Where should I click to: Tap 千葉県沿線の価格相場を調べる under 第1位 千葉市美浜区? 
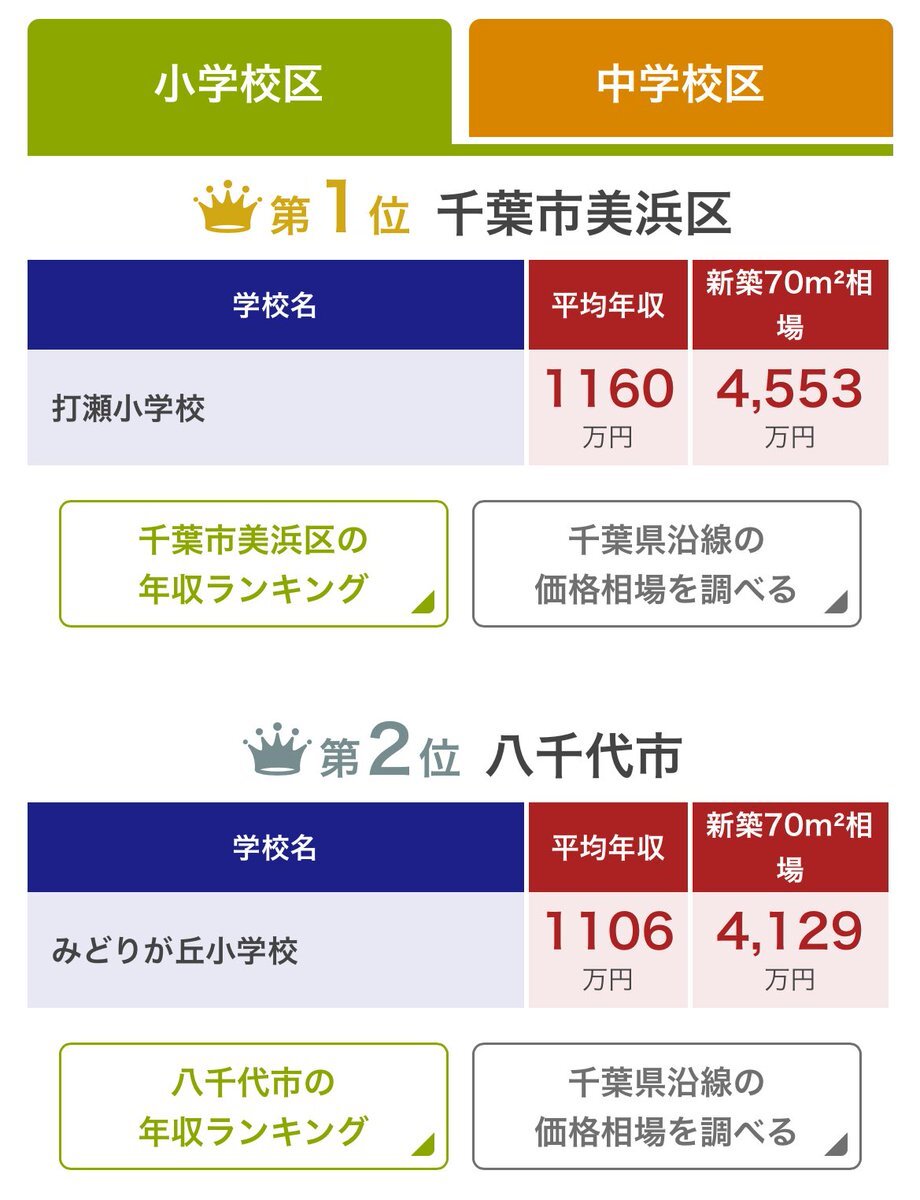tap(666, 564)
